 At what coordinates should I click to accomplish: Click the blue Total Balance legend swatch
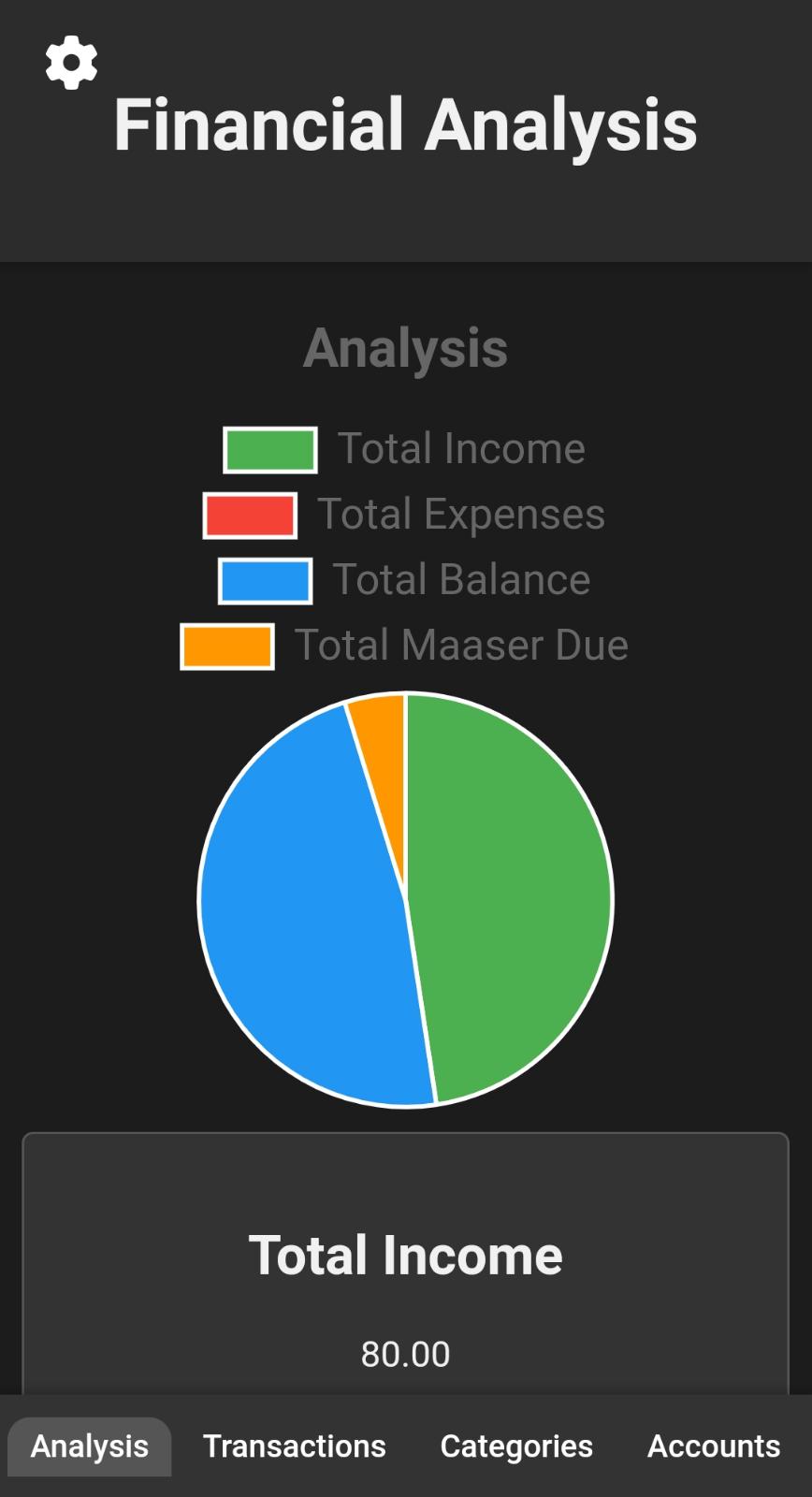coord(264,580)
